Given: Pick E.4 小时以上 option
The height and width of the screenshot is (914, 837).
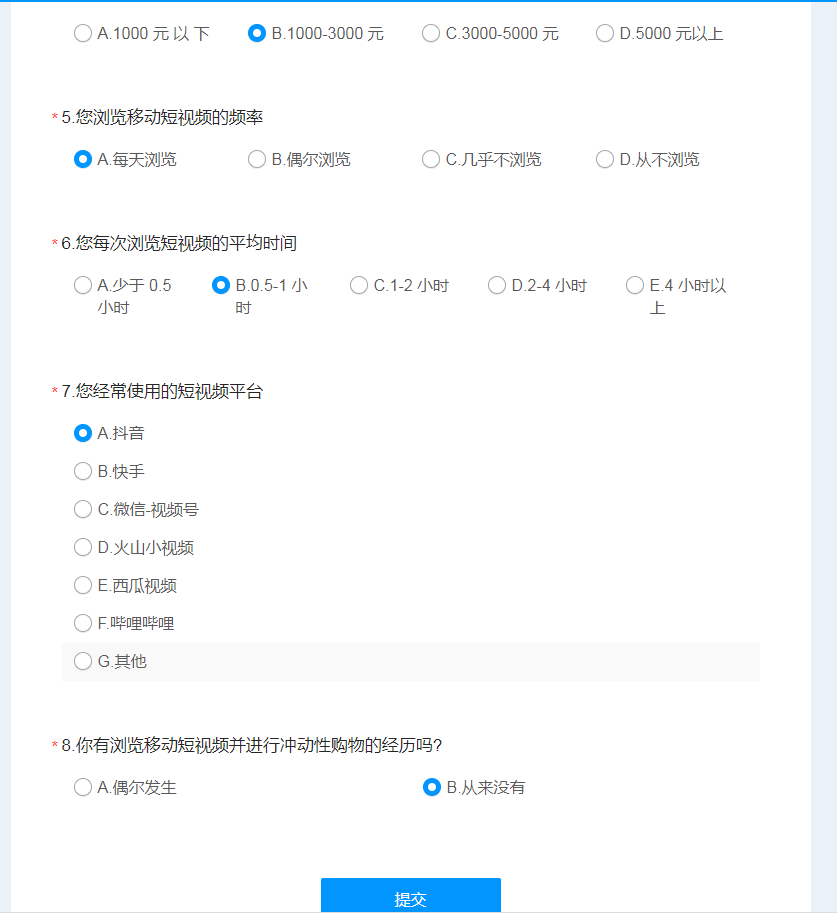Looking at the screenshot, I should click(635, 285).
